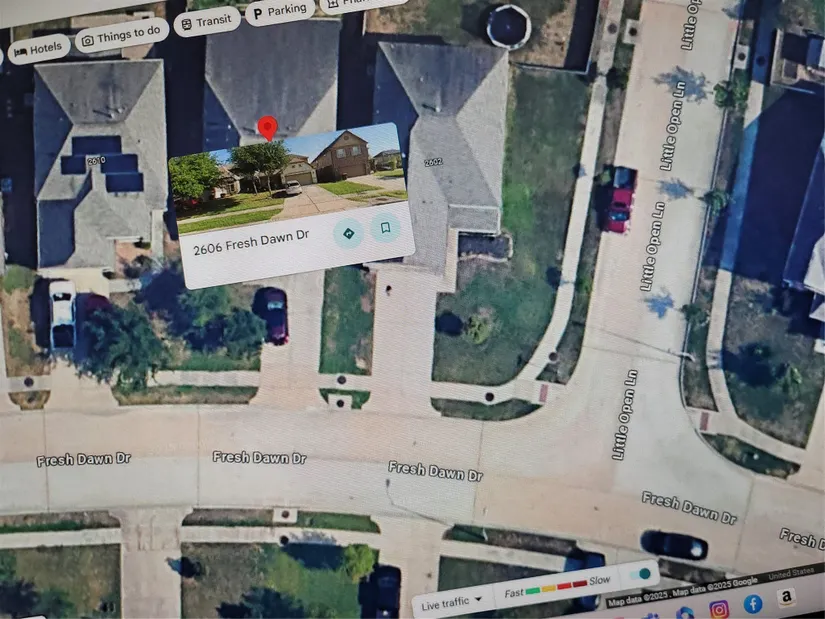Tap the red location pin marker

[267, 128]
